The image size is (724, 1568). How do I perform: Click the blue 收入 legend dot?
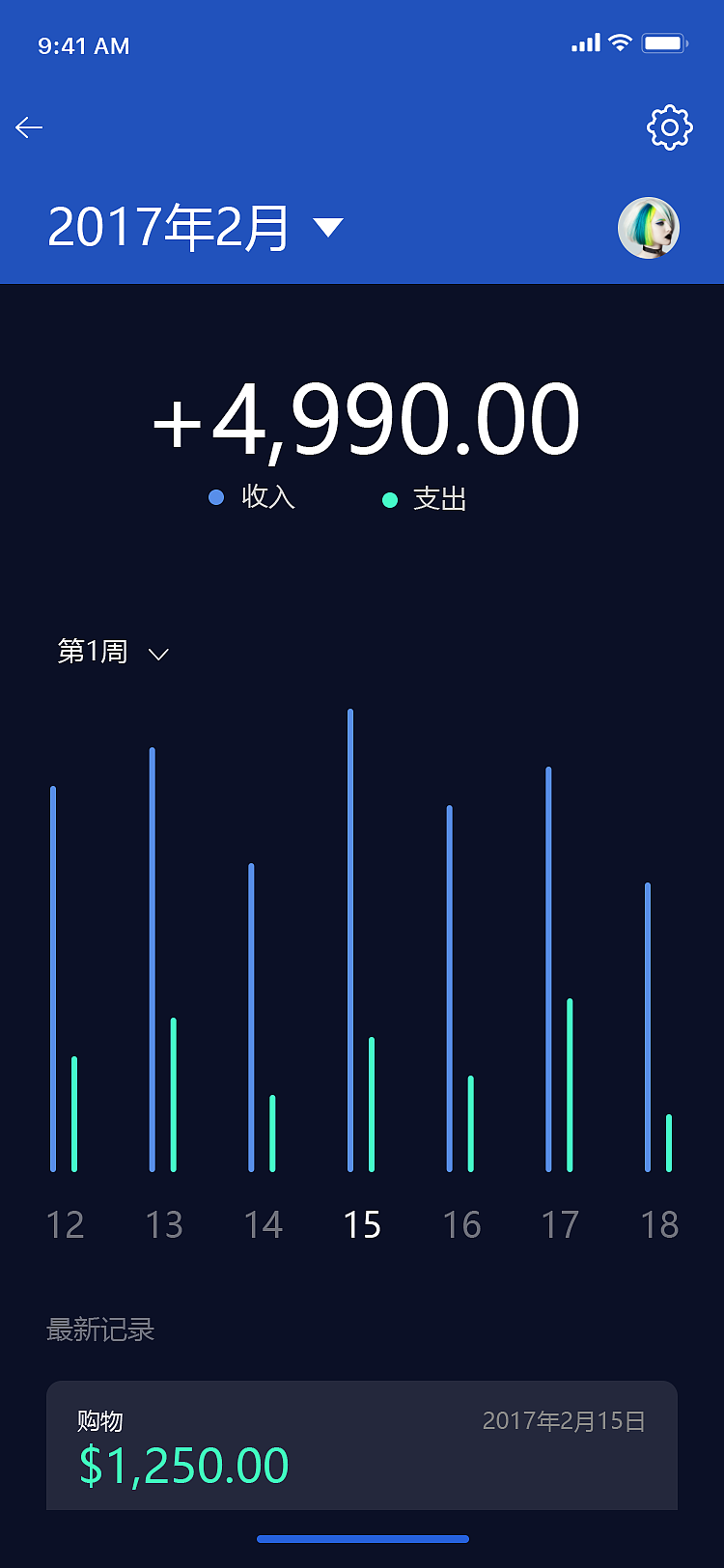pyautogui.click(x=214, y=497)
